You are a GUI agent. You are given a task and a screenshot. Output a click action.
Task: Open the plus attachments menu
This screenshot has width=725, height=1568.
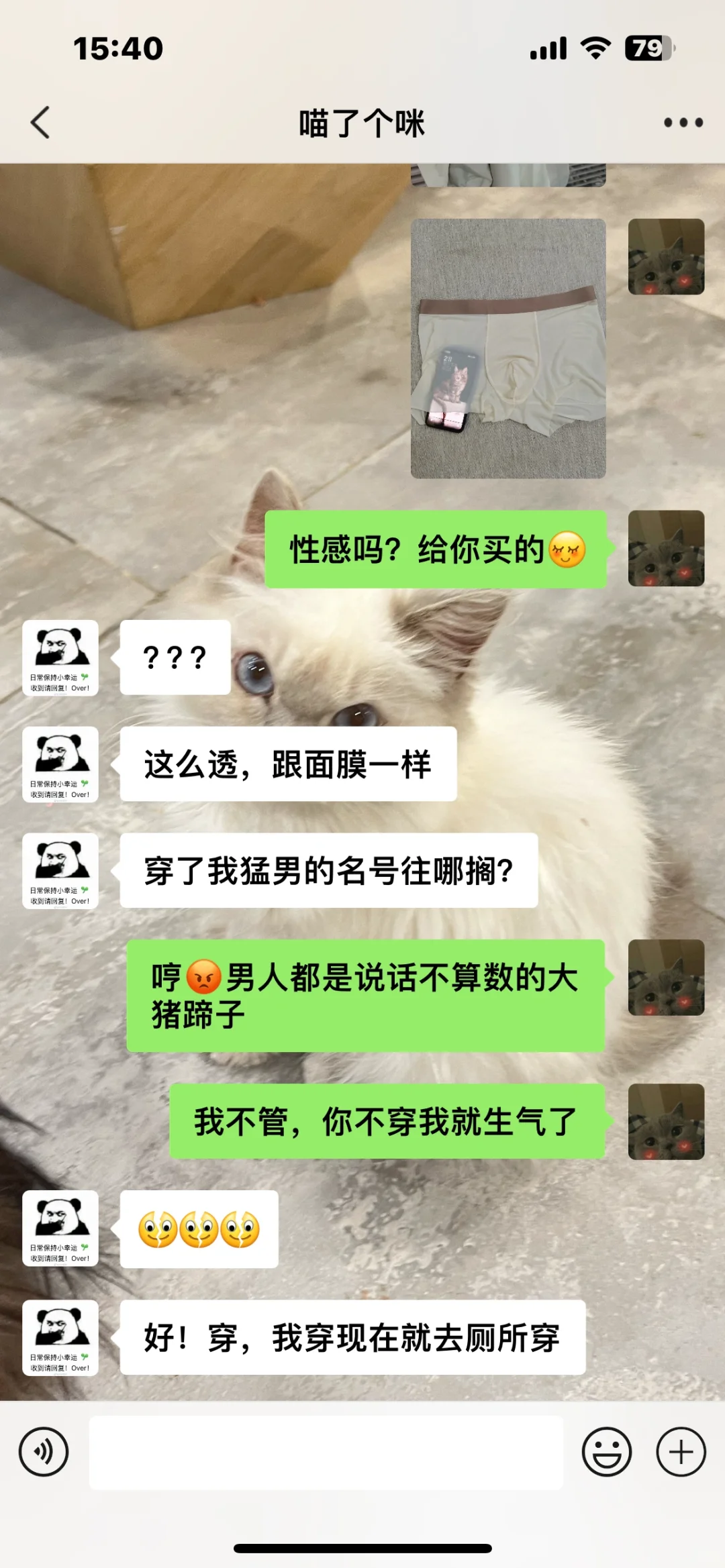[681, 1452]
